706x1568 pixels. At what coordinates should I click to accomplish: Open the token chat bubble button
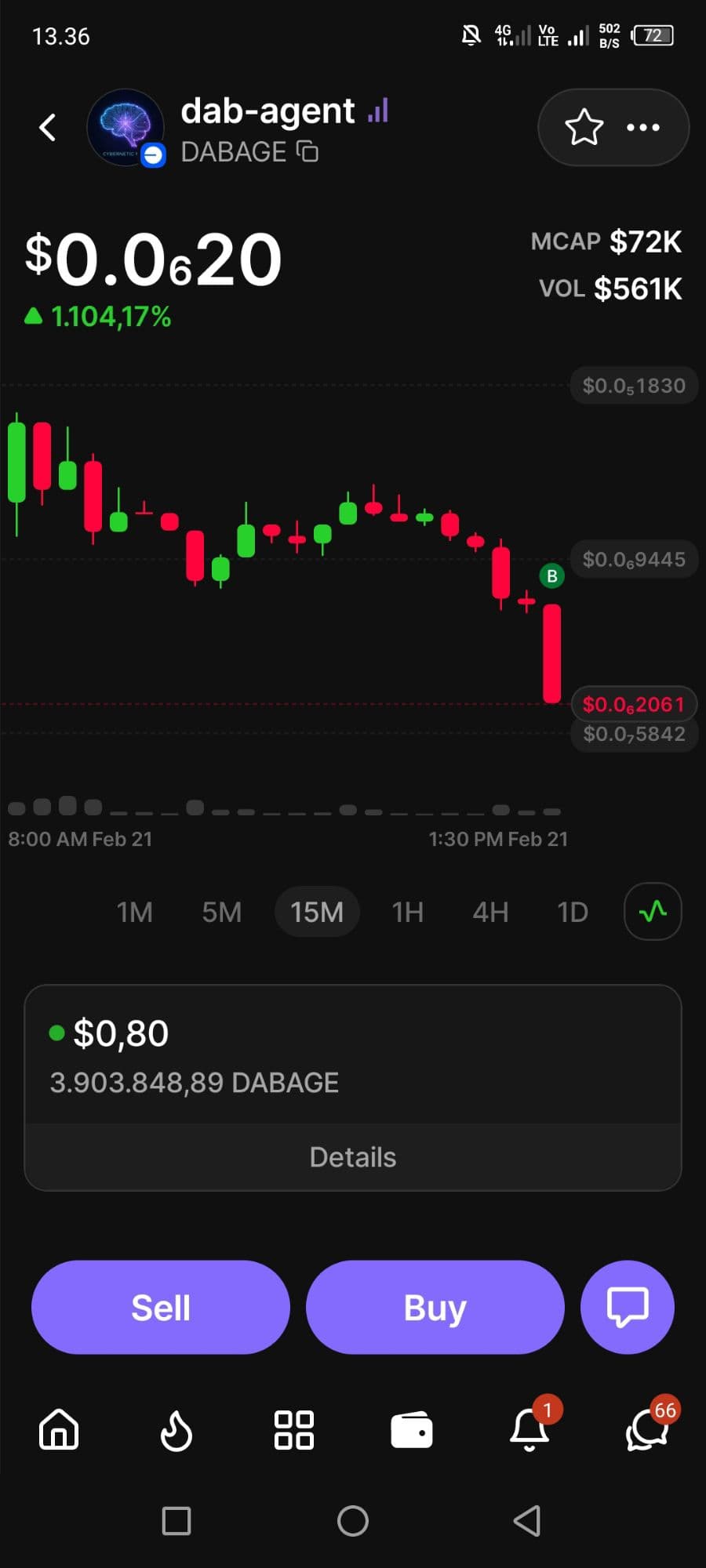pyautogui.click(x=628, y=1307)
